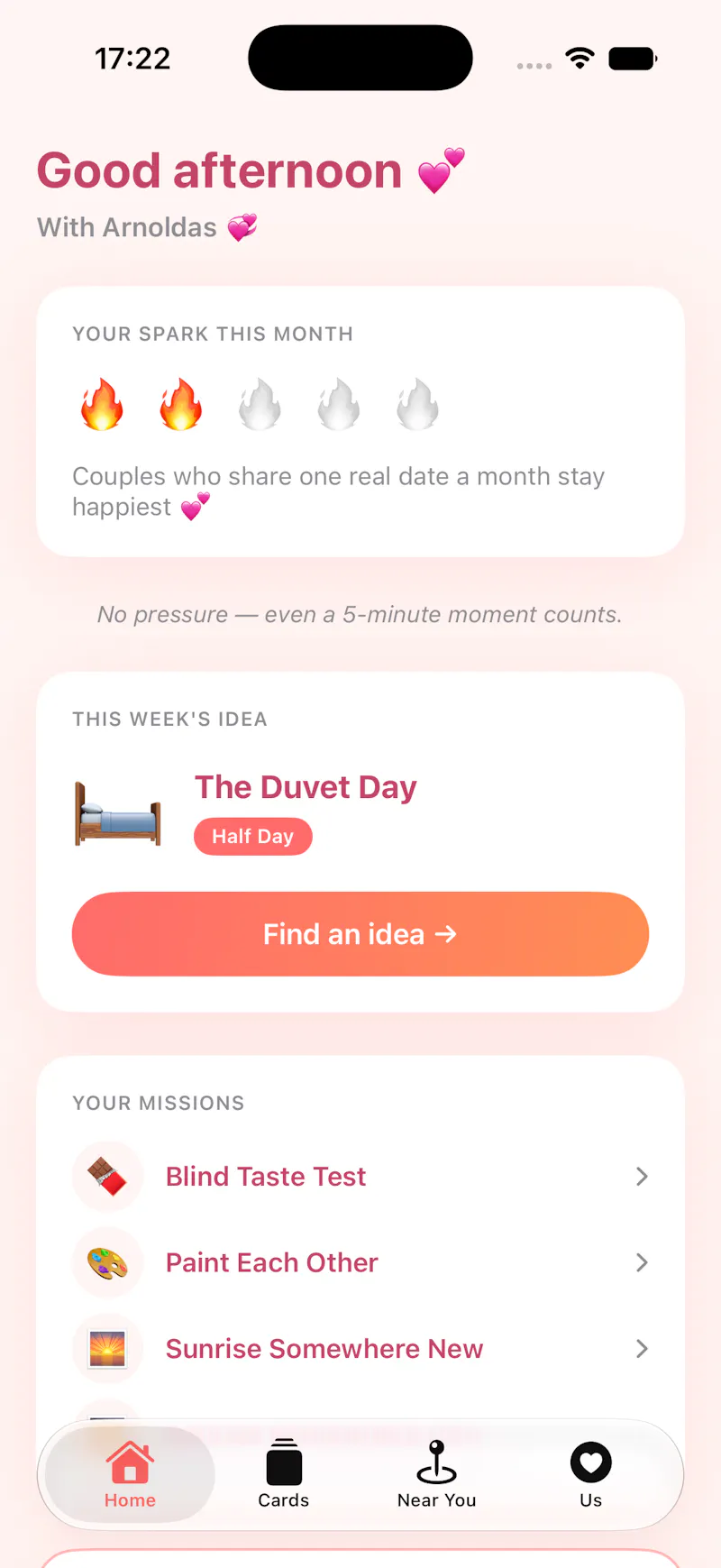Tap the Find an idea button
This screenshot has height=1568, width=721.
[360, 934]
